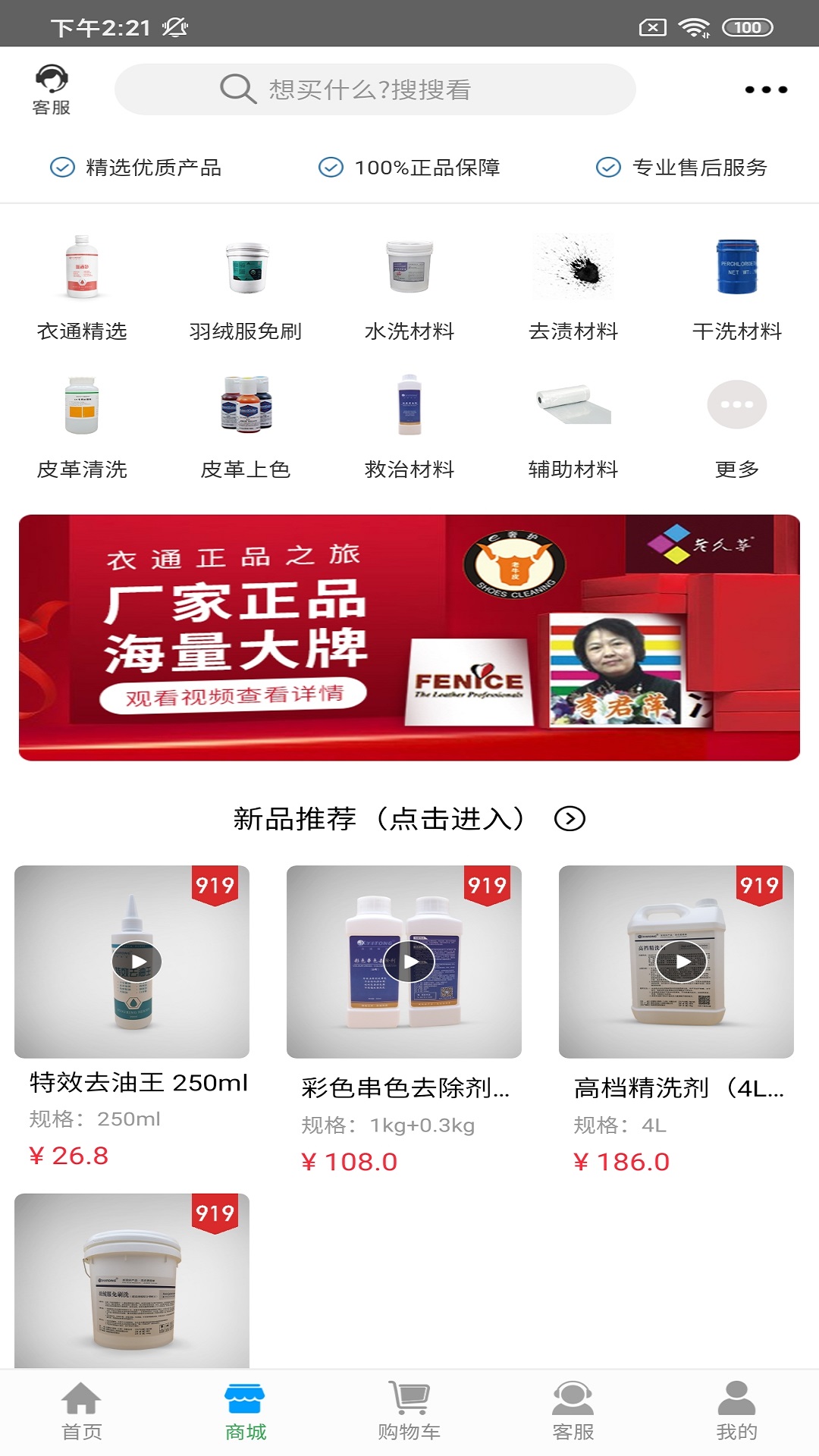The height and width of the screenshot is (1456, 819).
Task: Select the 去渍材料 category icon
Action: [573, 273]
